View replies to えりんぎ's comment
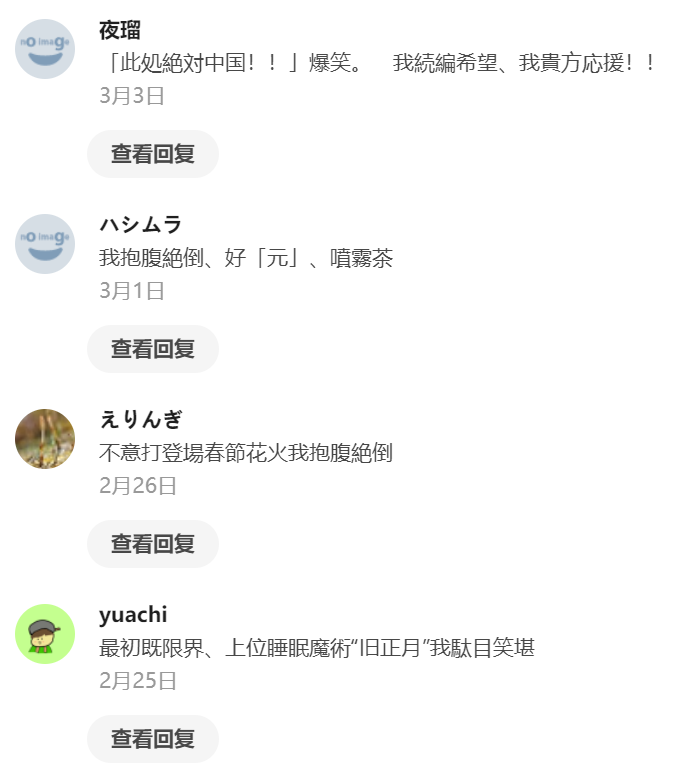The image size is (681, 779). click(x=152, y=544)
